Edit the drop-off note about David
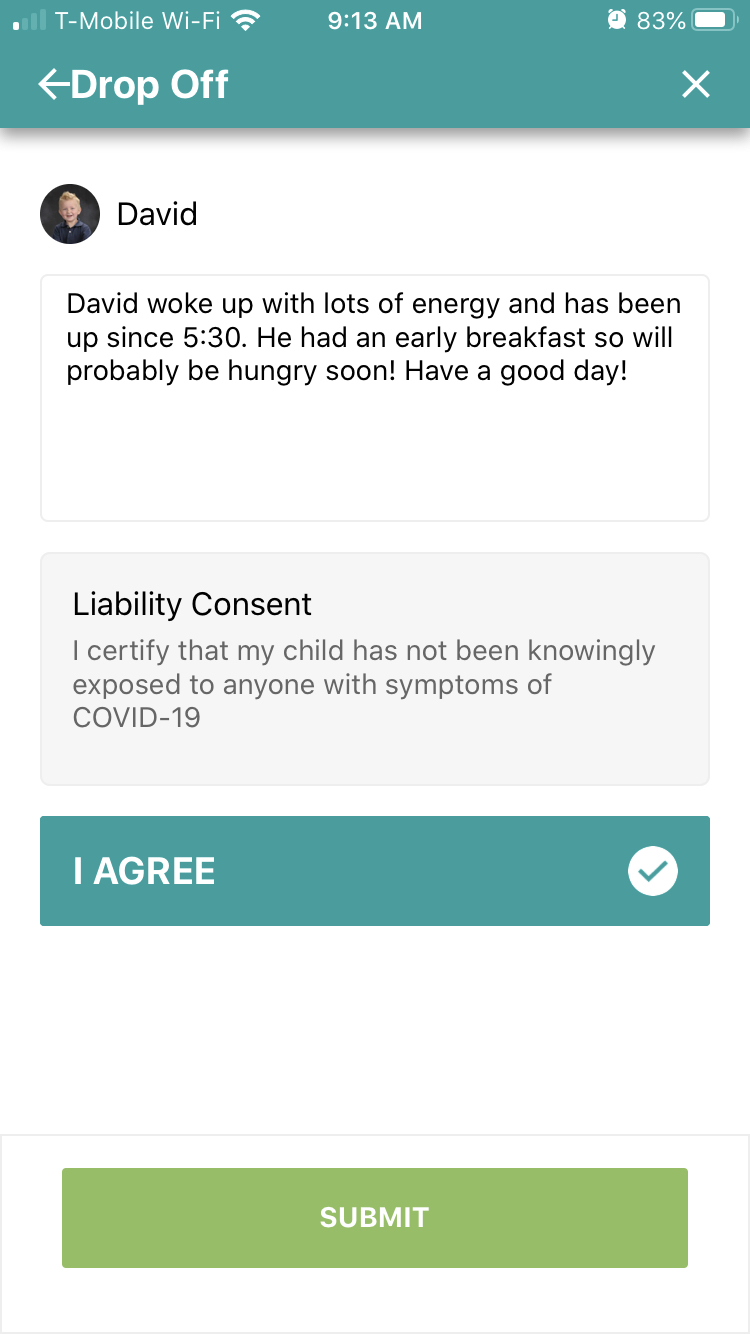Screen dimensions: 750x1334 pos(375,398)
